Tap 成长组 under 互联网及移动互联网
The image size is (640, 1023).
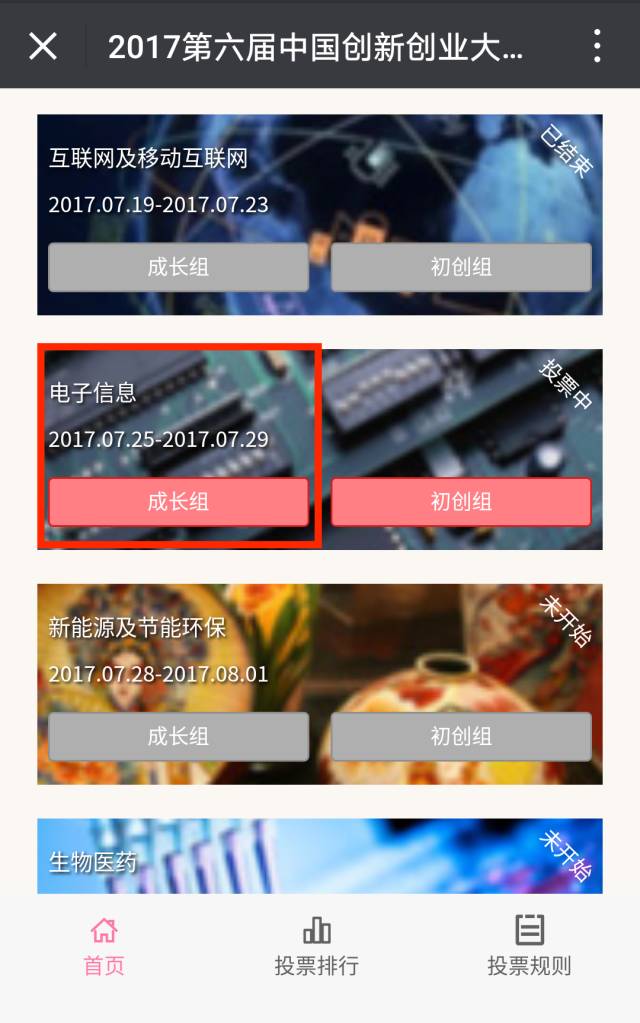click(x=178, y=267)
